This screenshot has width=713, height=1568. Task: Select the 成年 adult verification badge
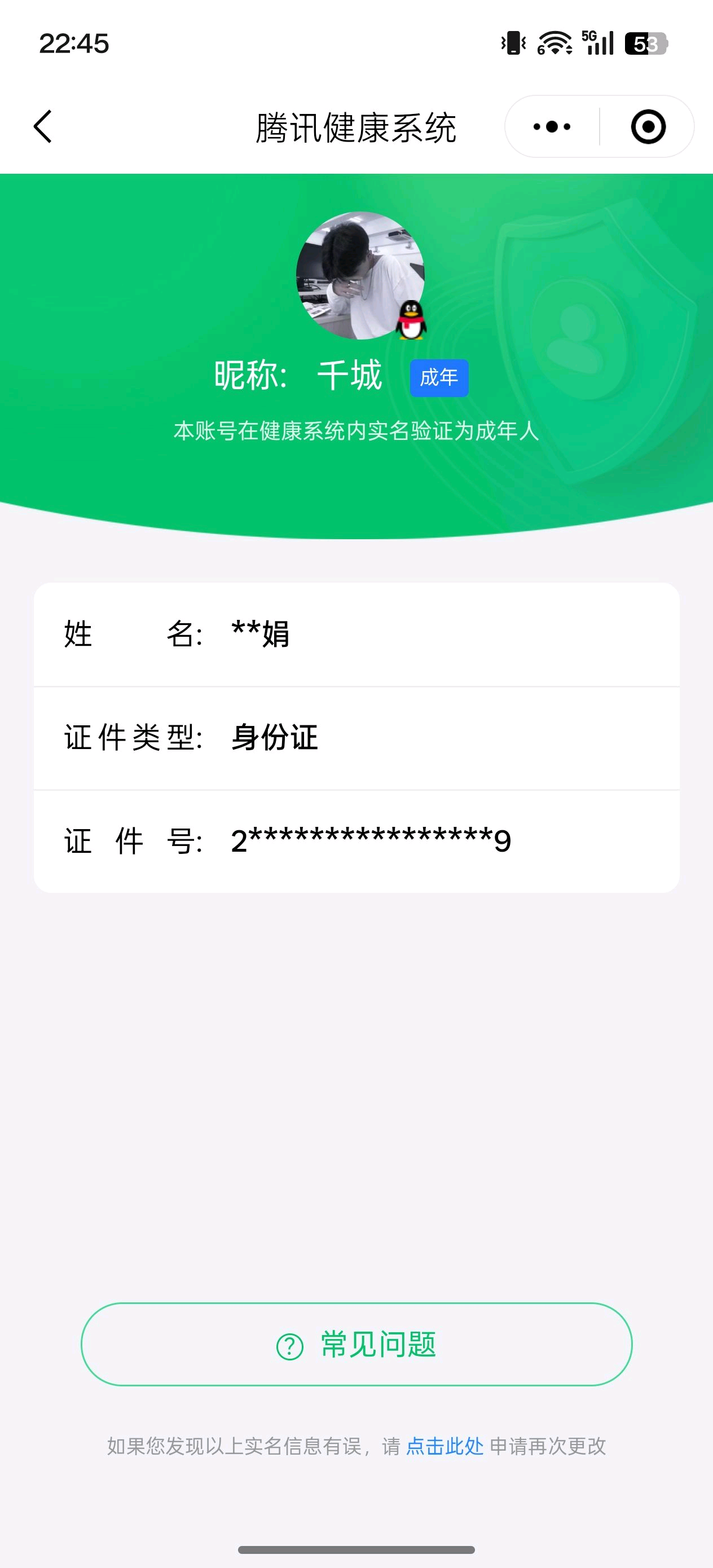pos(439,377)
